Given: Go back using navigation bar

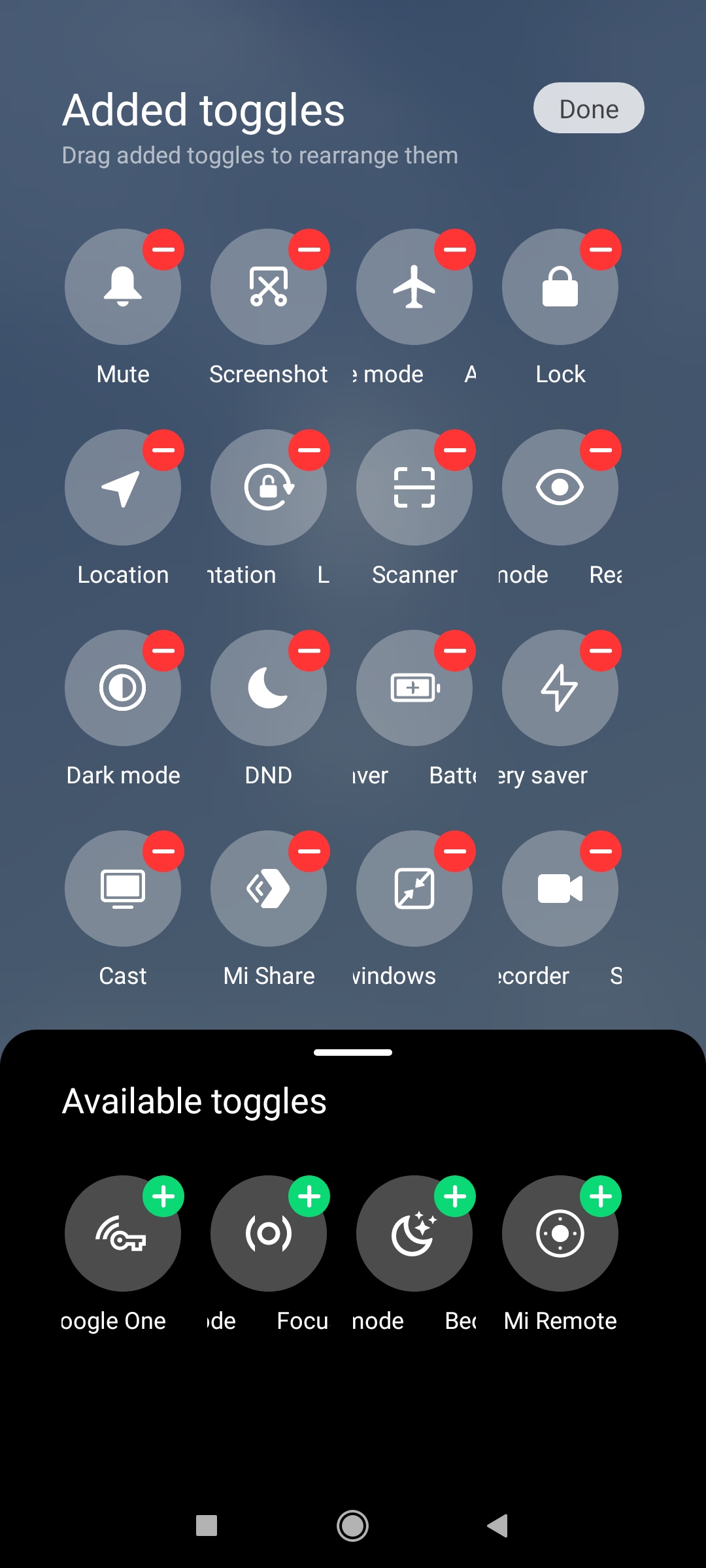Looking at the screenshot, I should point(497,1526).
